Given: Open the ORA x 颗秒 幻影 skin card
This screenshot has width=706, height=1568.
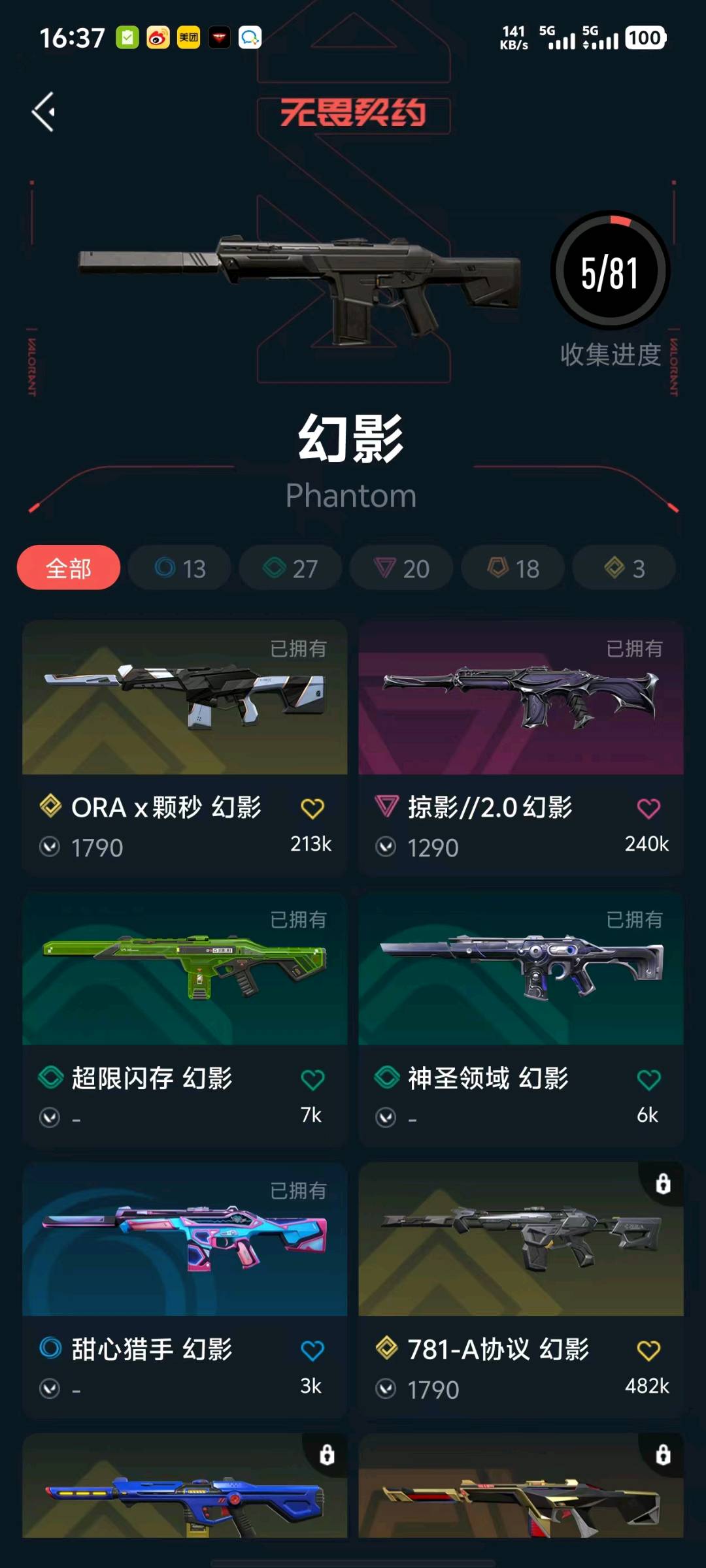Looking at the screenshot, I should coord(185,748).
